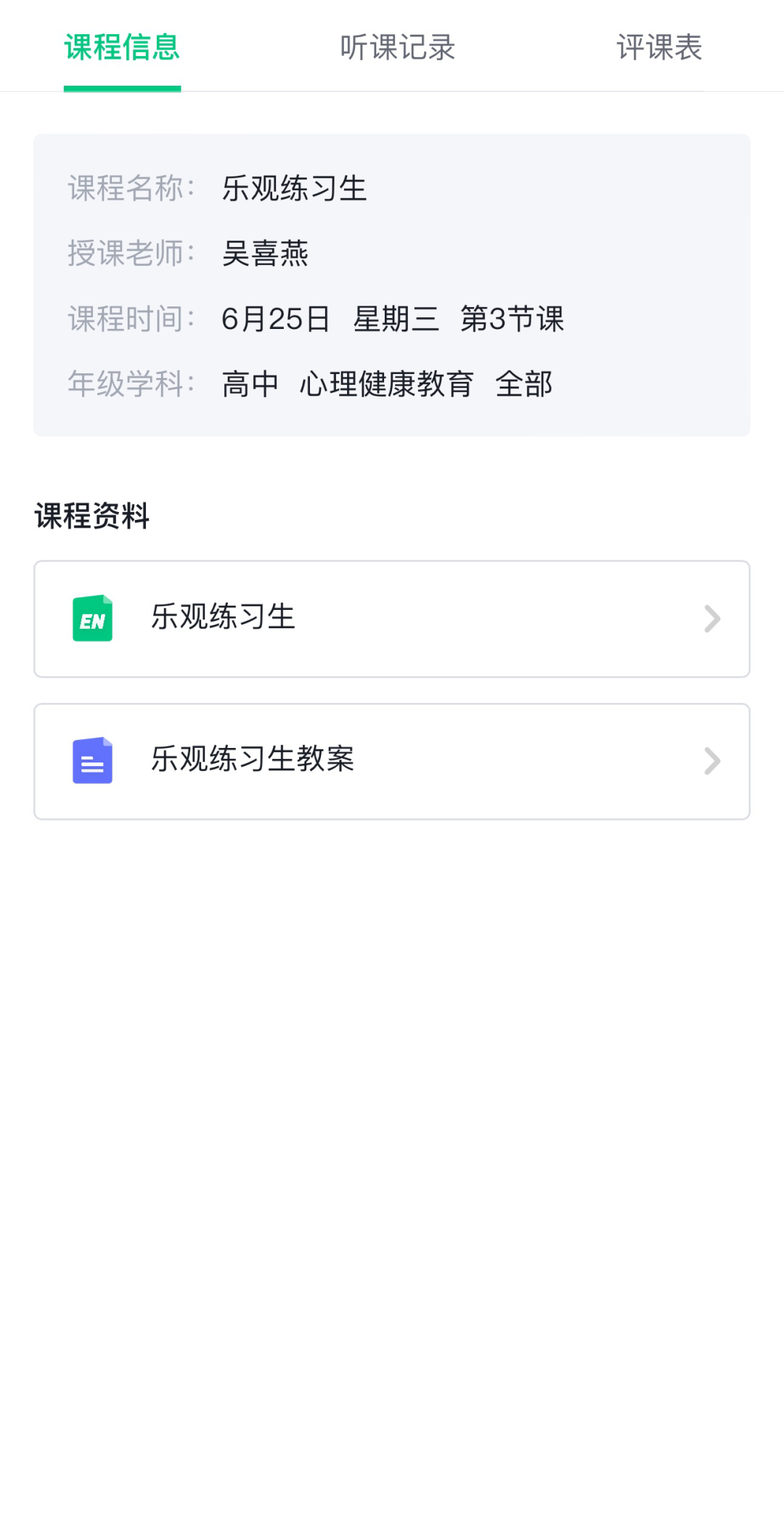Open the 乐观练习生教案 document
The image size is (784, 1522).
point(392,761)
